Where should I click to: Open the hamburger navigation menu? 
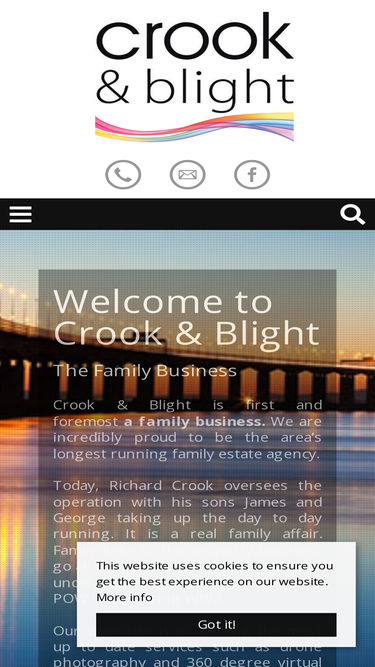(x=20, y=214)
